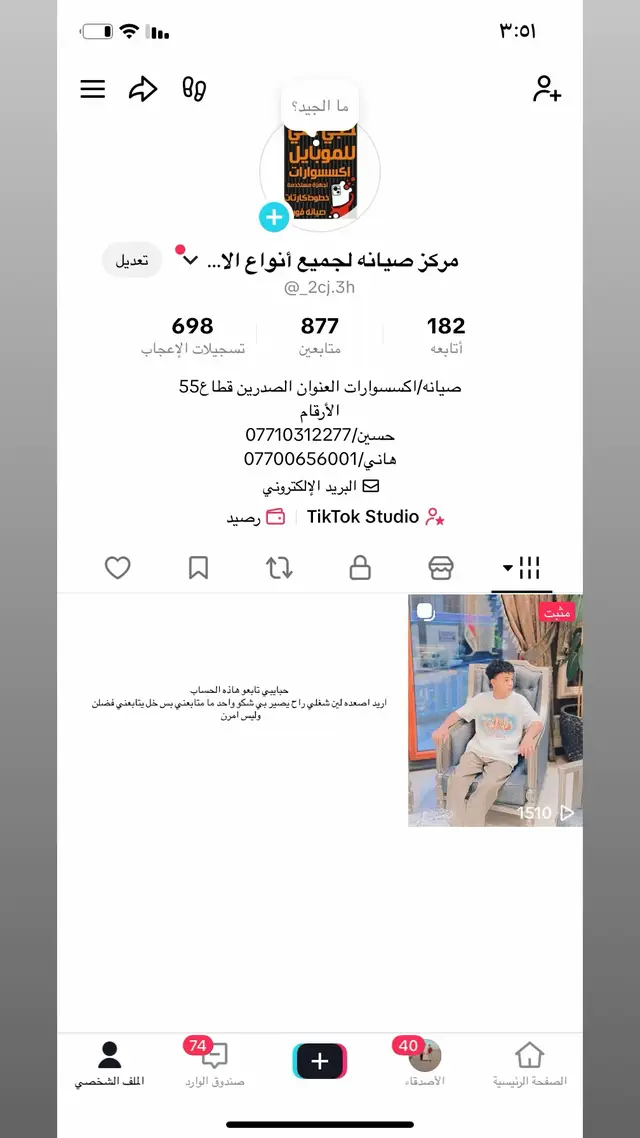Open the رصيد balance wallet
The image size is (640, 1138).
(256, 517)
